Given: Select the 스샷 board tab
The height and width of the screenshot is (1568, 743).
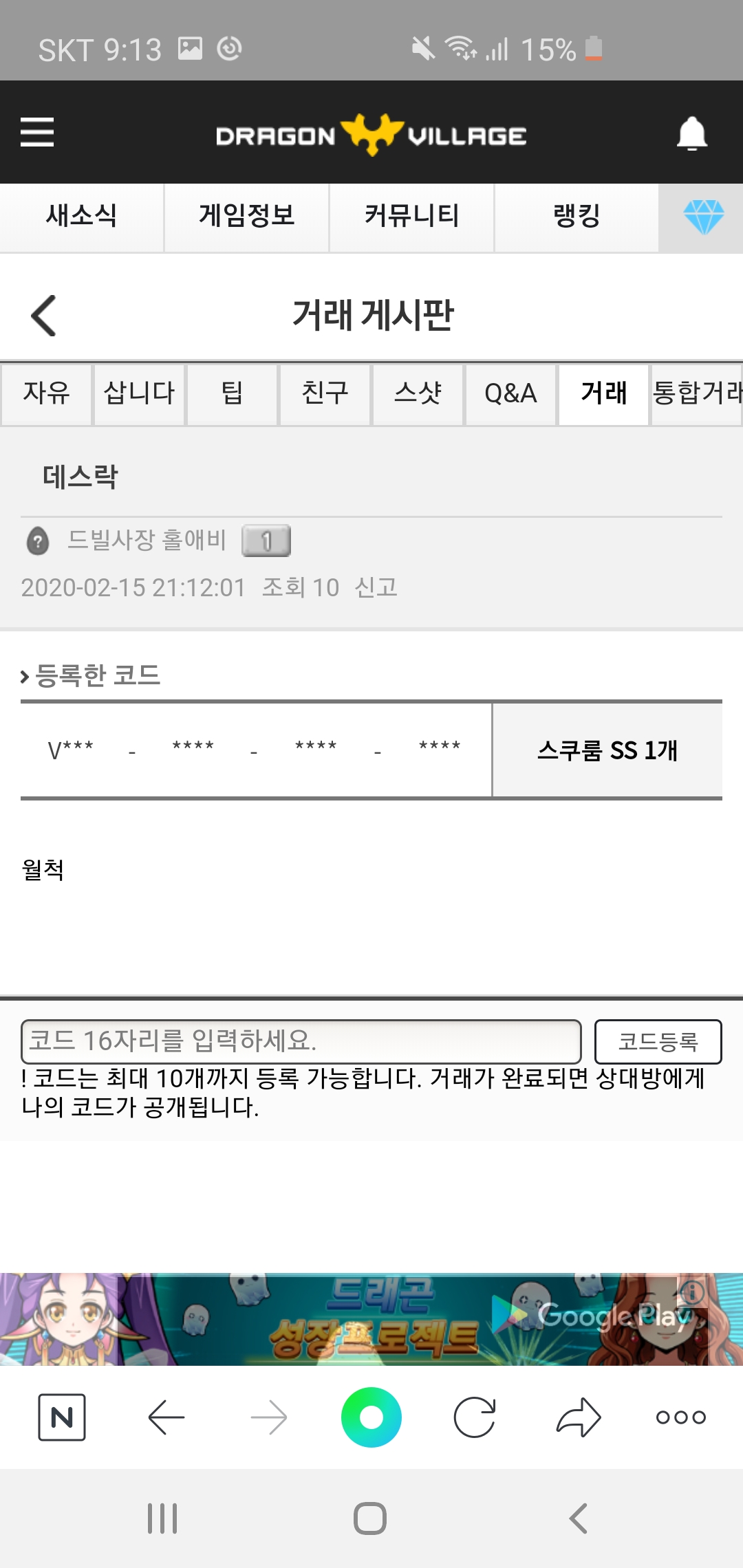Looking at the screenshot, I should coord(418,393).
